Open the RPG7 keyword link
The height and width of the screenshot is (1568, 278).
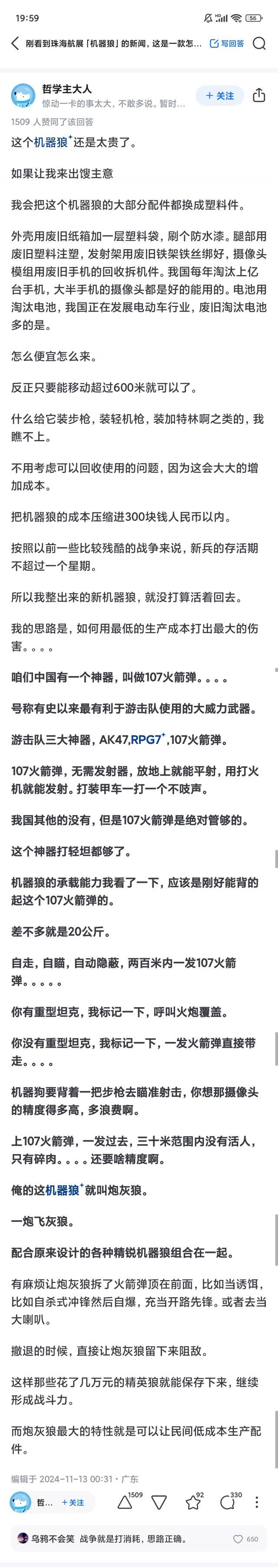point(147,739)
